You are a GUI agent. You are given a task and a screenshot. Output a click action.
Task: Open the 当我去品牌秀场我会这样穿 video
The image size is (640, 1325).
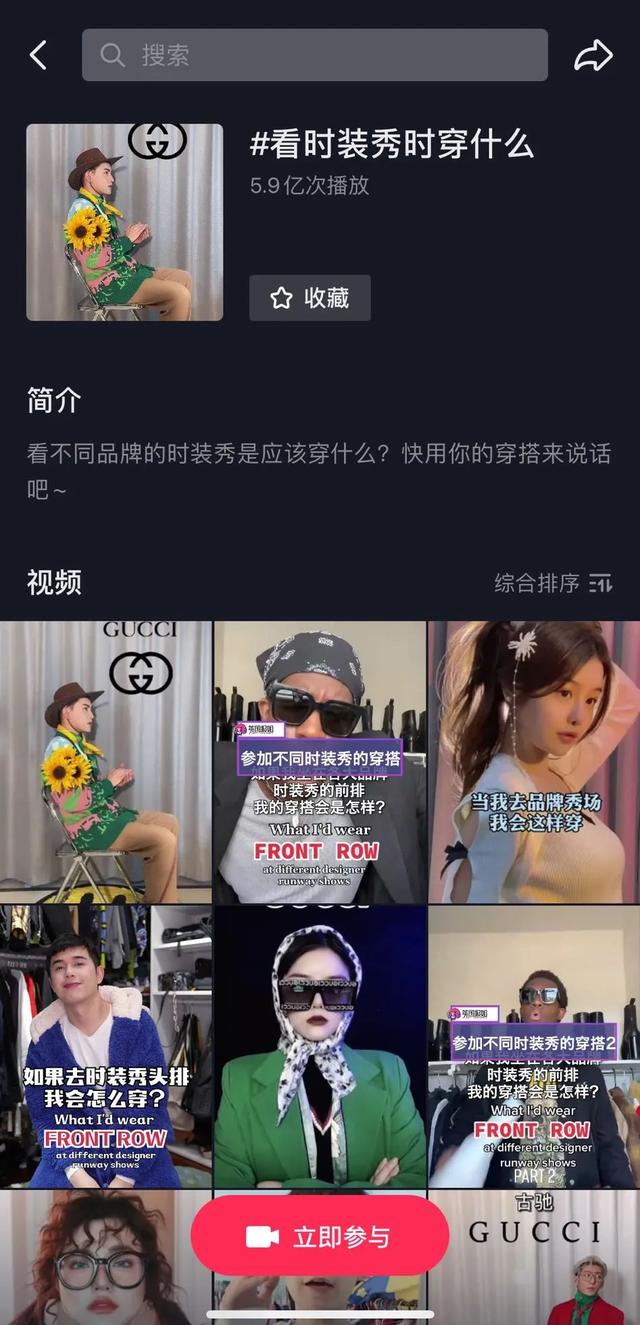coord(534,762)
